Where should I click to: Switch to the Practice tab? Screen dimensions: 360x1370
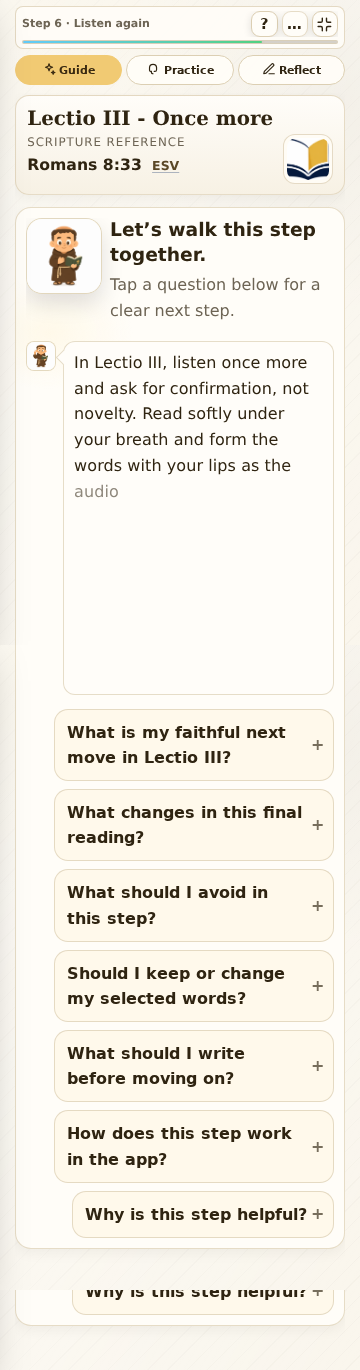[x=180, y=70]
